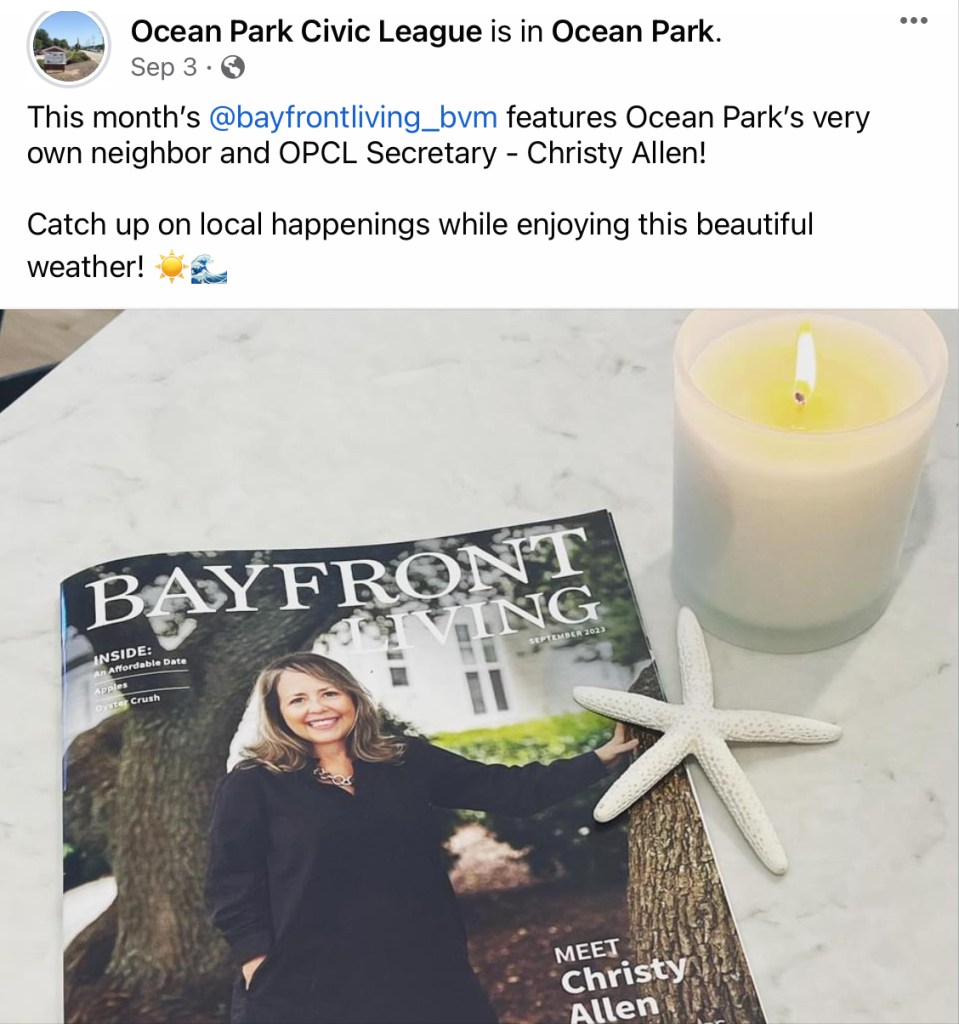
Task: Open the Ocean Park Civic League page name
Action: pos(306,32)
